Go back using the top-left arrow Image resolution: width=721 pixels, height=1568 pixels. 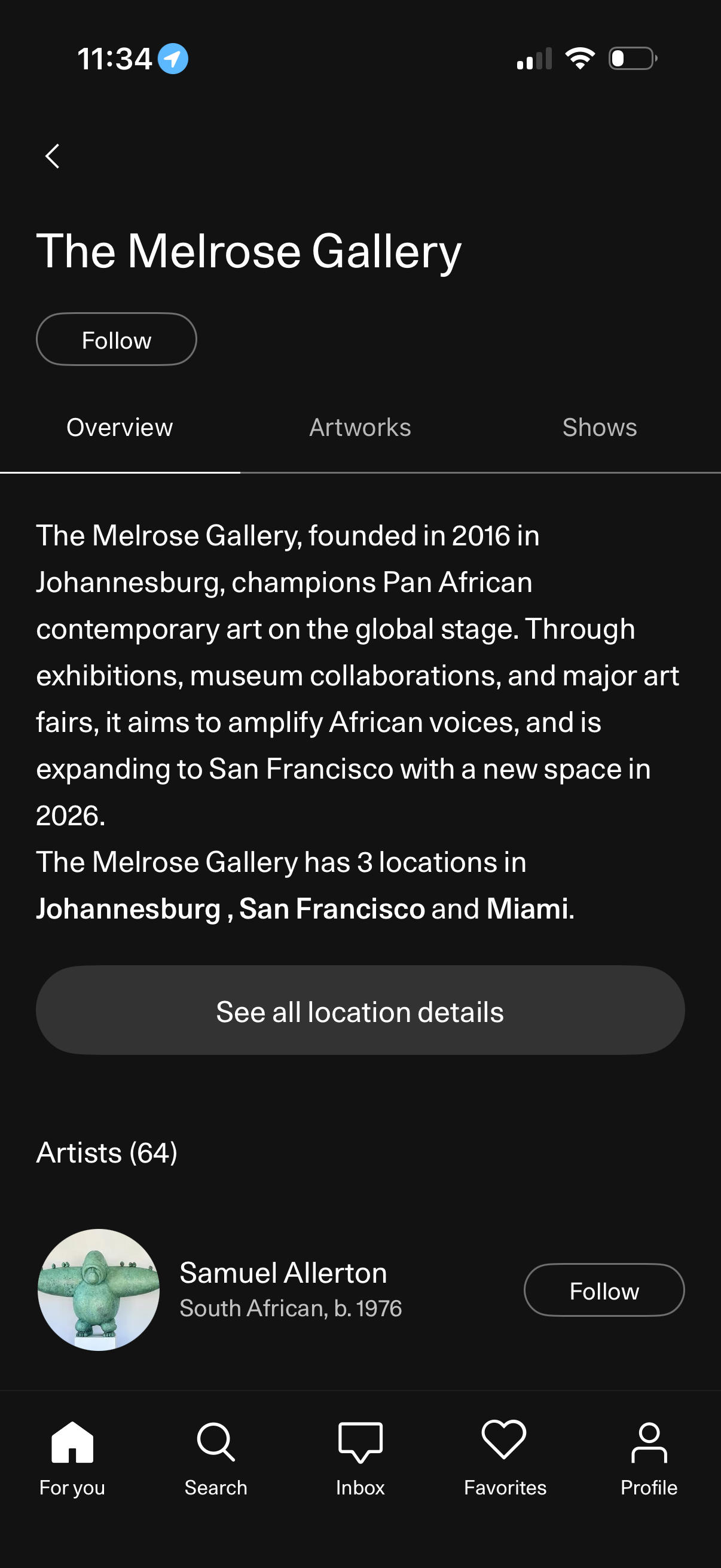tap(53, 157)
